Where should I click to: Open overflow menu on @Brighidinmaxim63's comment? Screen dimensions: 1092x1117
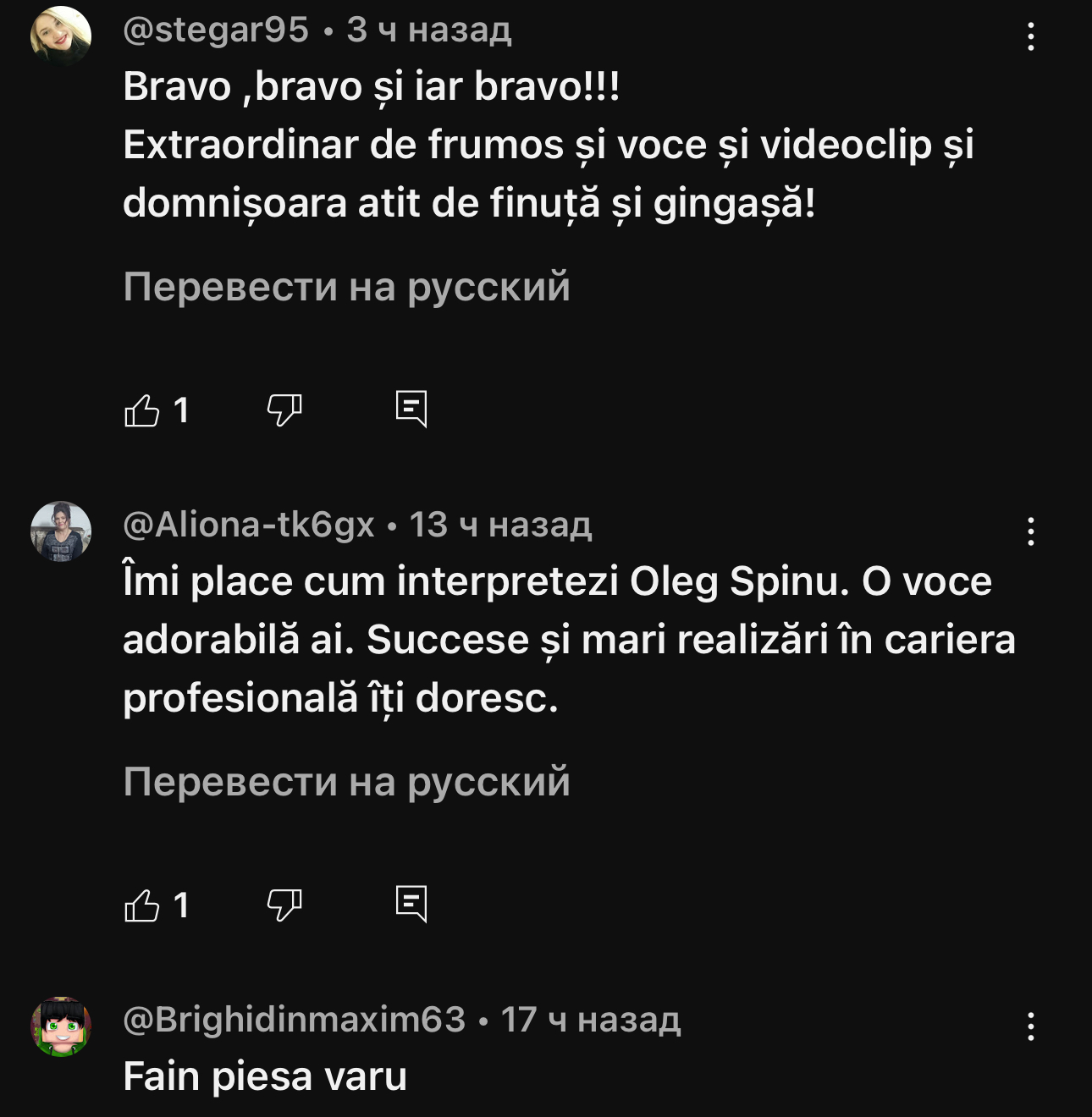[x=1030, y=1026]
